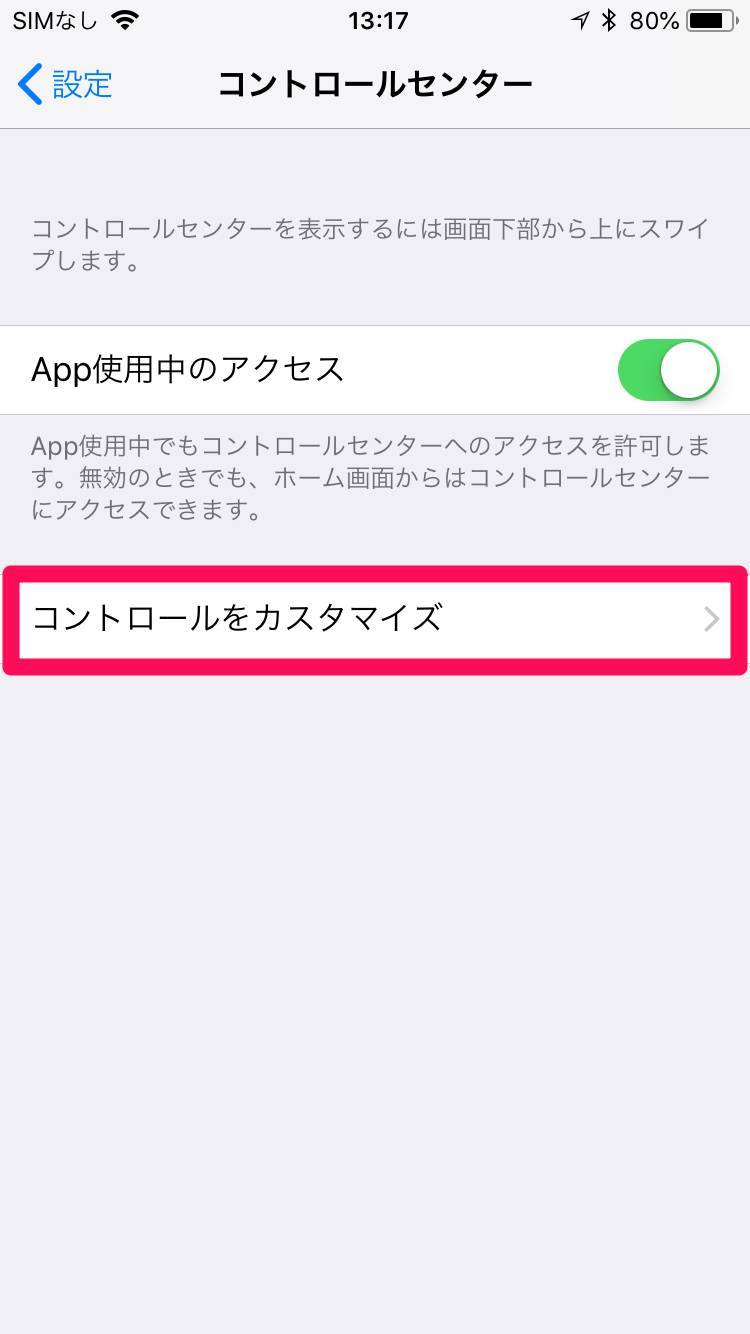Open コントロールをカスタマイズ
Image resolution: width=750 pixels, height=1334 pixels.
(375, 619)
